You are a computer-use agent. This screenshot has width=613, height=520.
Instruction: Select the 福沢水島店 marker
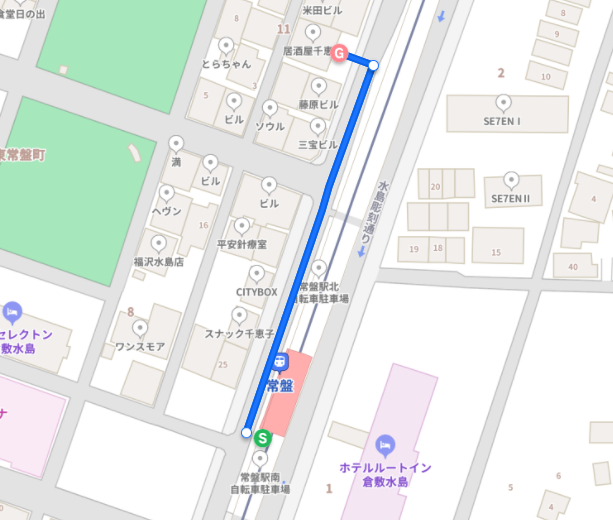pos(158,243)
